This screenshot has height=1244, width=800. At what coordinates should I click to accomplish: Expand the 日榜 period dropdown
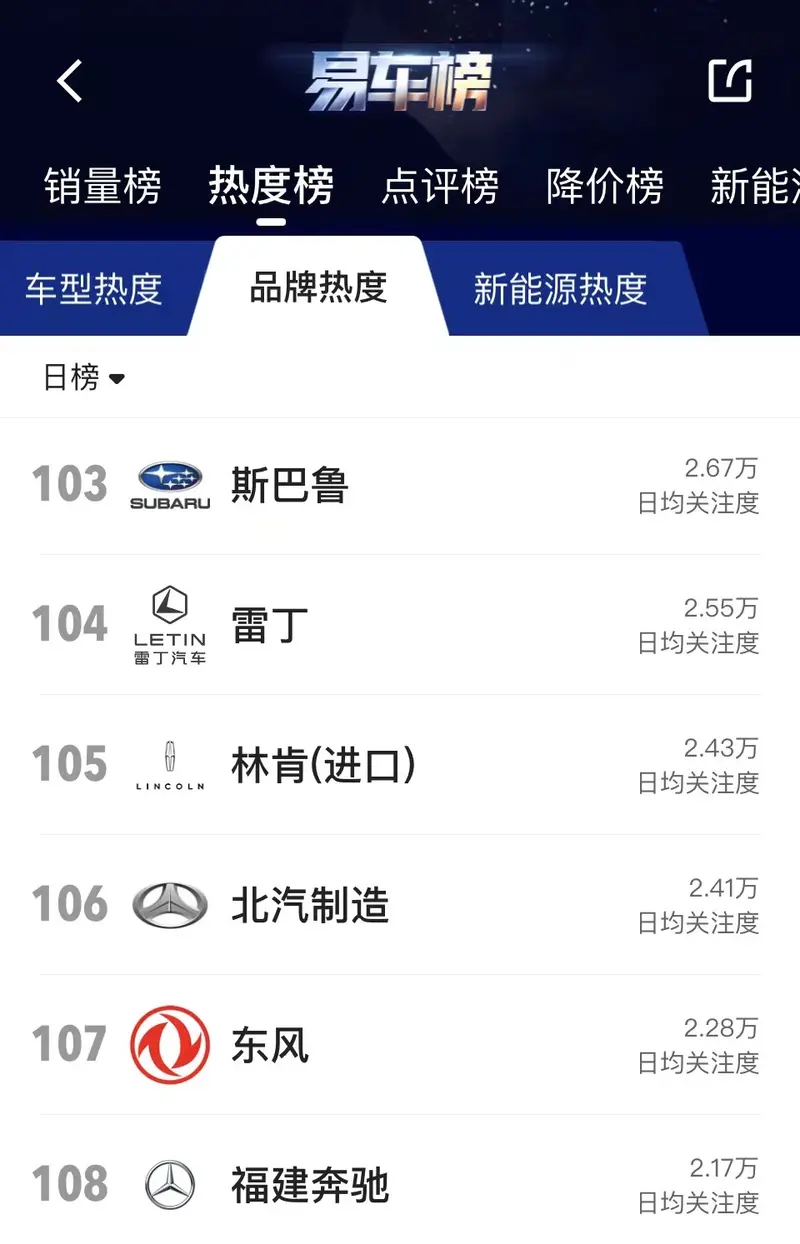(84, 378)
